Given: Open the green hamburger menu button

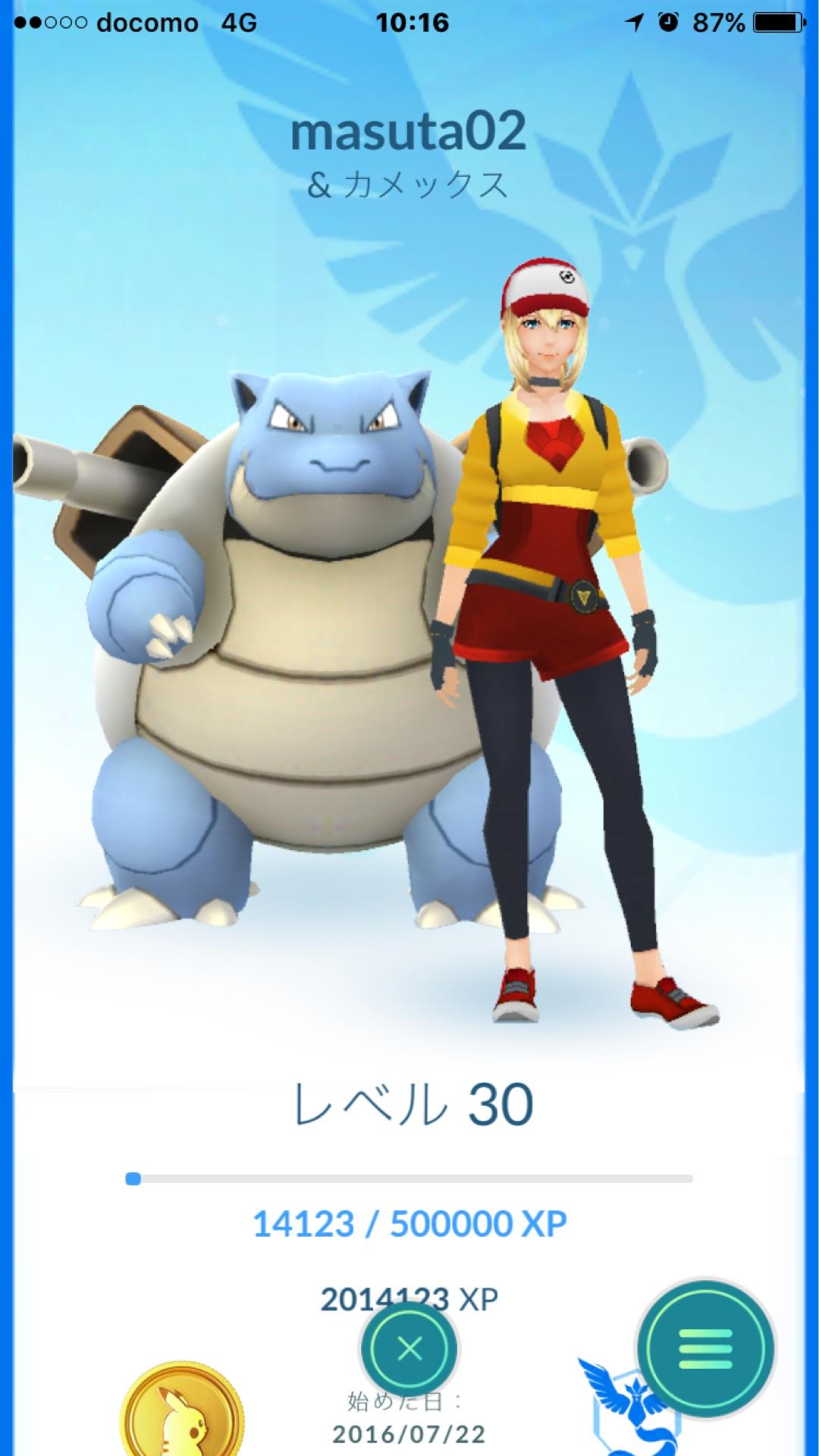Looking at the screenshot, I should tap(705, 1348).
